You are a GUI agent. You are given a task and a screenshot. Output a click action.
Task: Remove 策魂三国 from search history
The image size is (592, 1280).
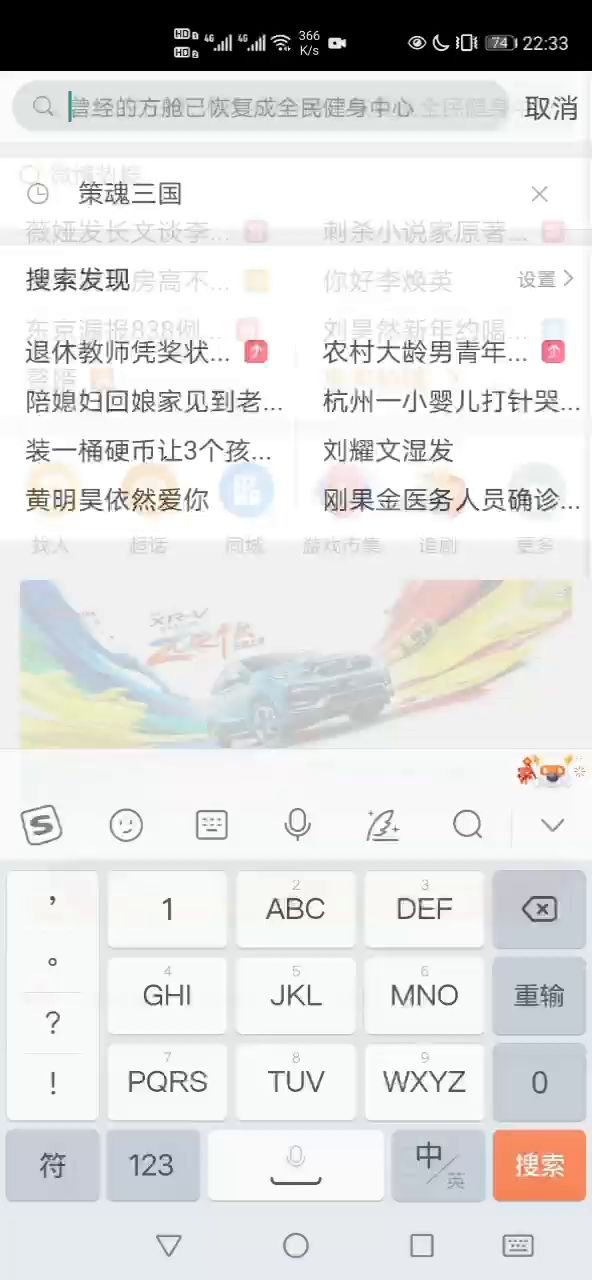tap(540, 194)
